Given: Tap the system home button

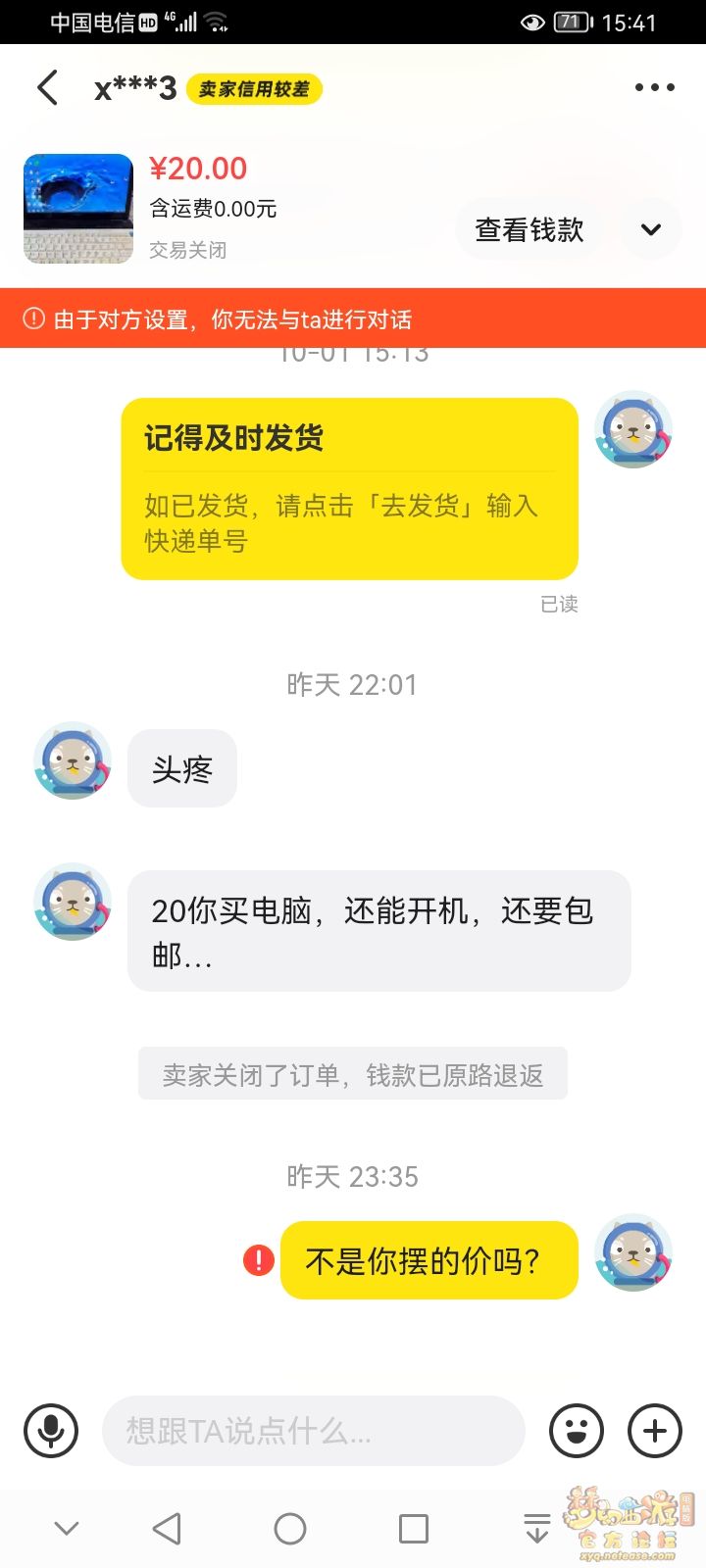Looking at the screenshot, I should coord(290,1528).
